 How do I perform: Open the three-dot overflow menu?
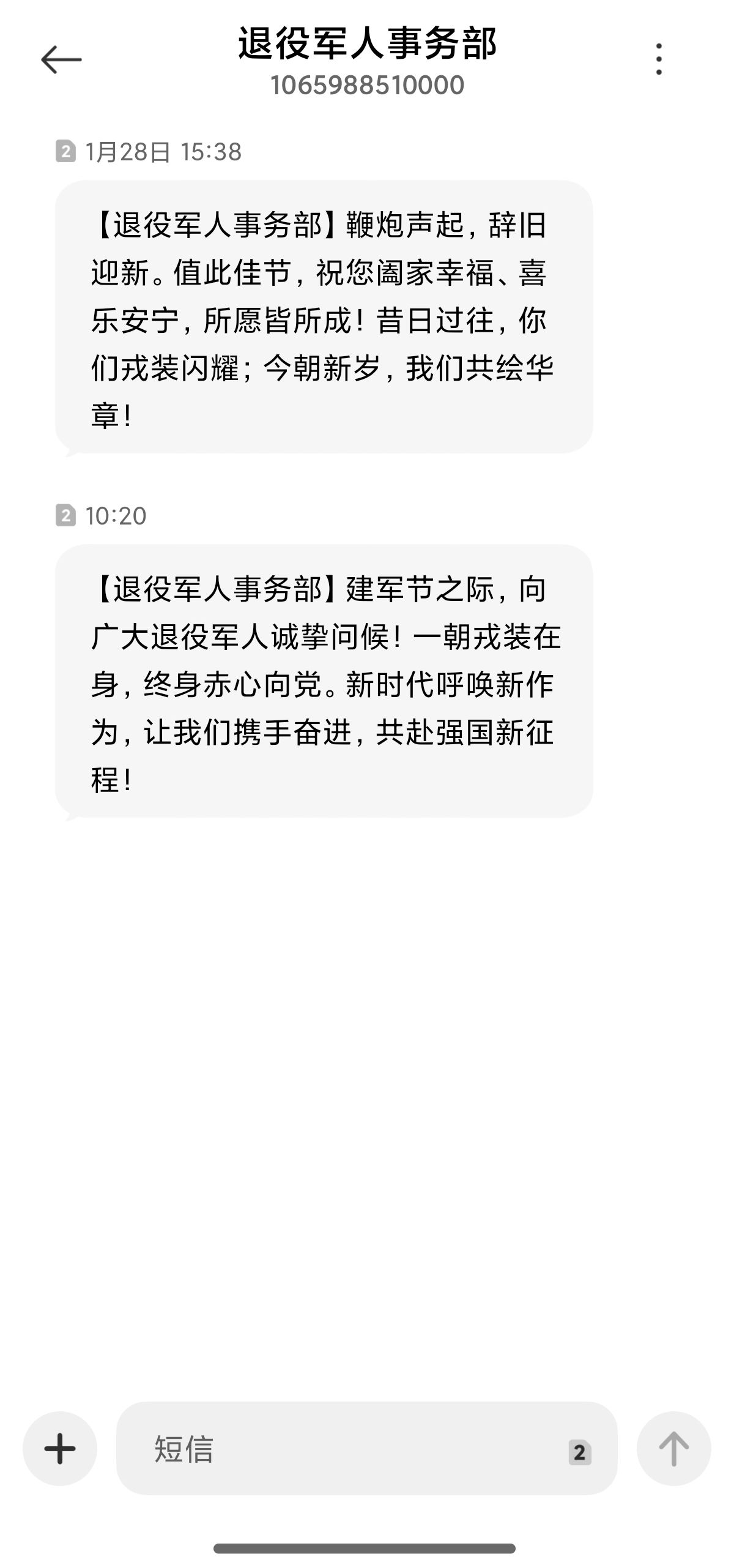tap(659, 59)
